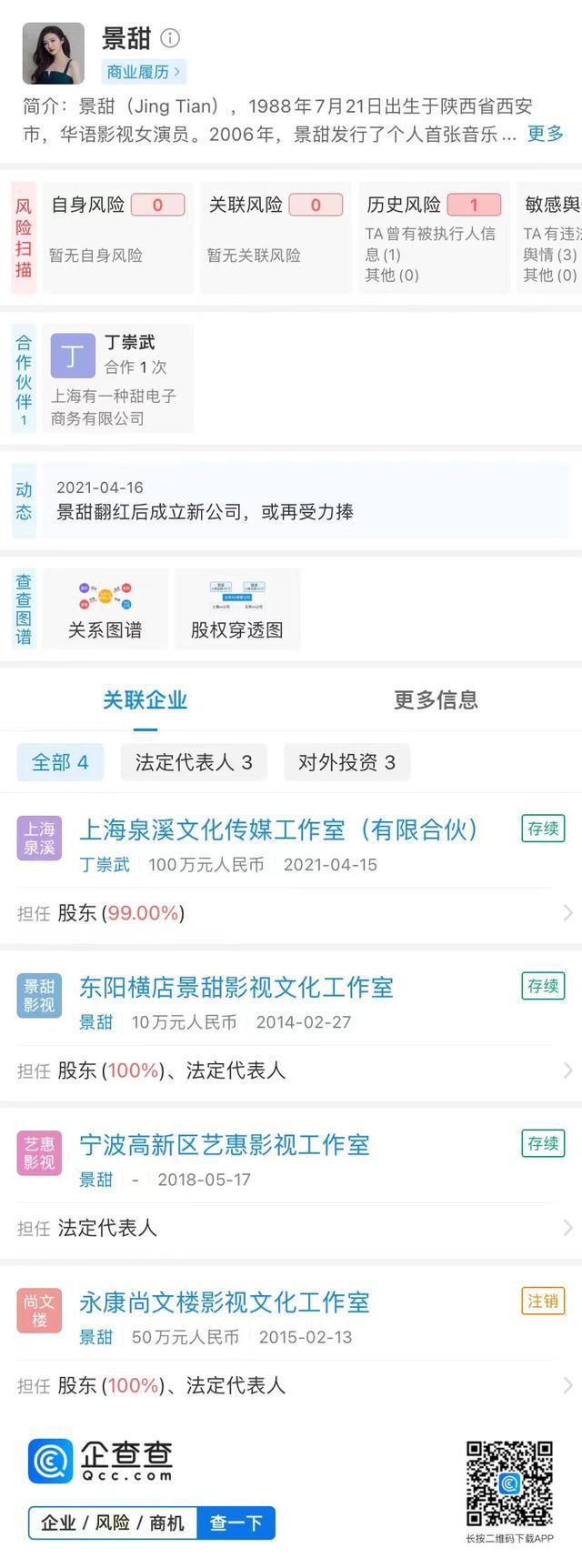The width and height of the screenshot is (582, 1568).
Task: Open 东阳横店景甜影视文化工作室 entry
Action: (x=236, y=987)
